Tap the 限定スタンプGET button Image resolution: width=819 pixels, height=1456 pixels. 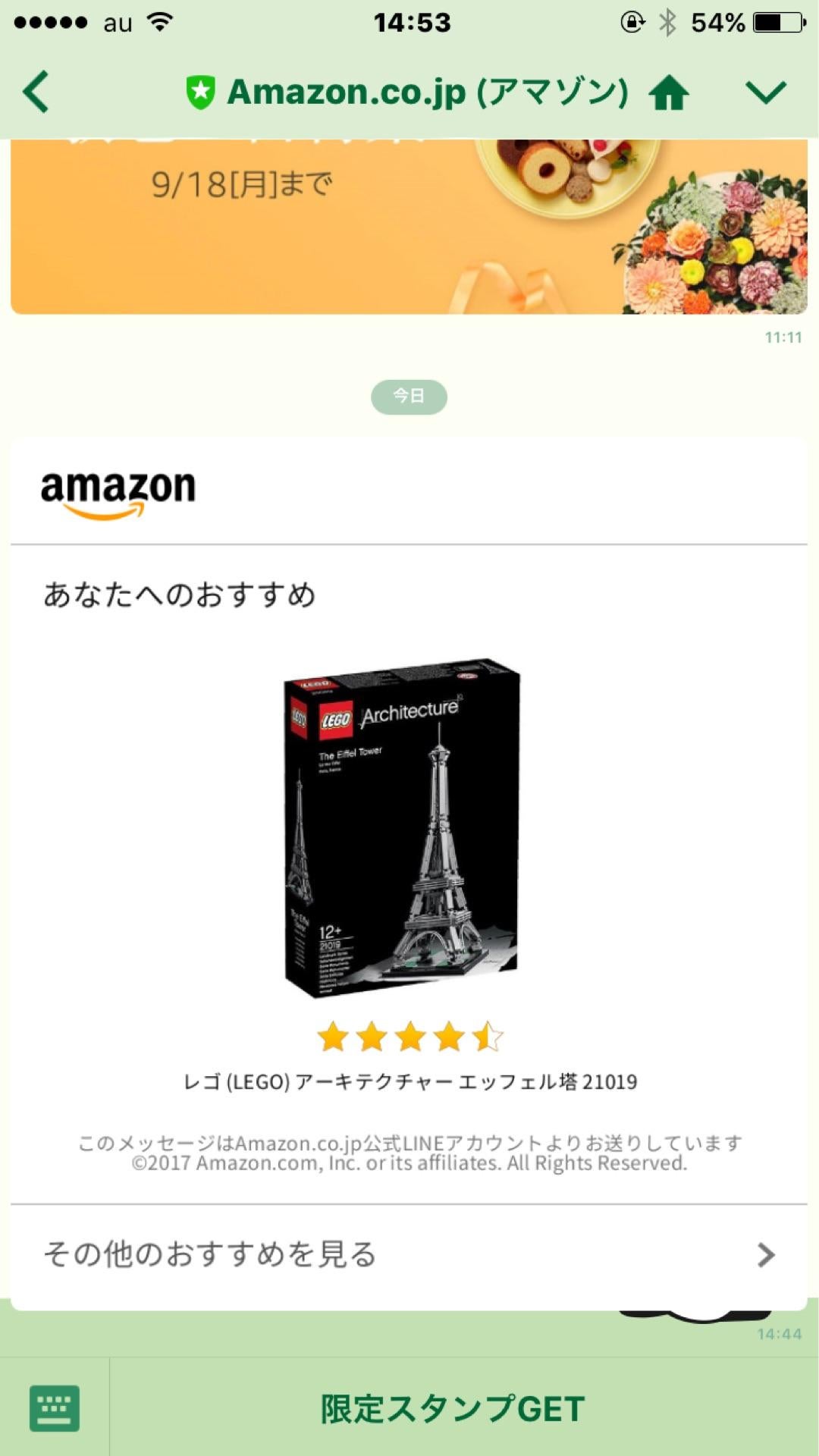pos(453,1409)
